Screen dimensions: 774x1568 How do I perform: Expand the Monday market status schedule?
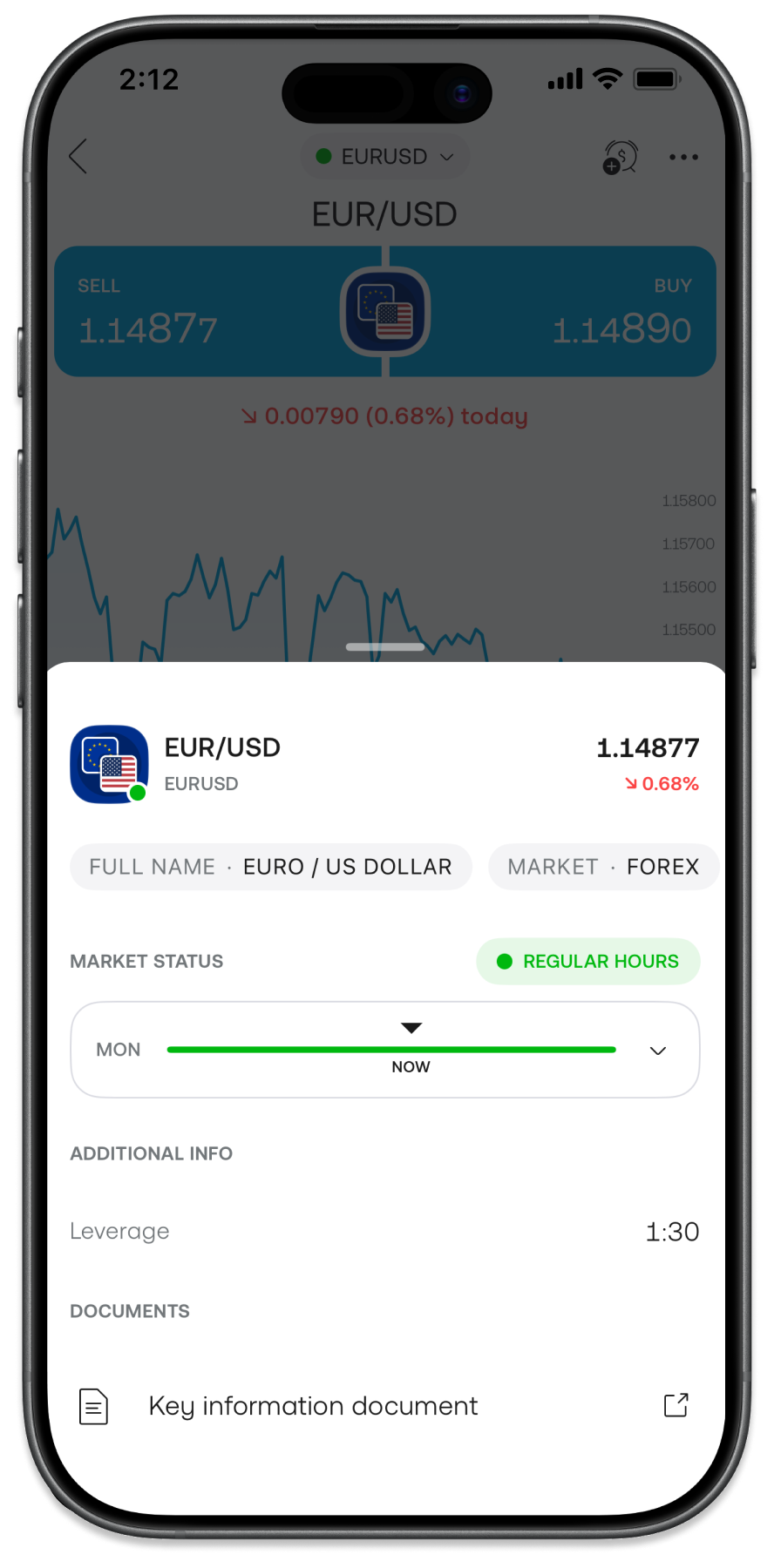[658, 1051]
